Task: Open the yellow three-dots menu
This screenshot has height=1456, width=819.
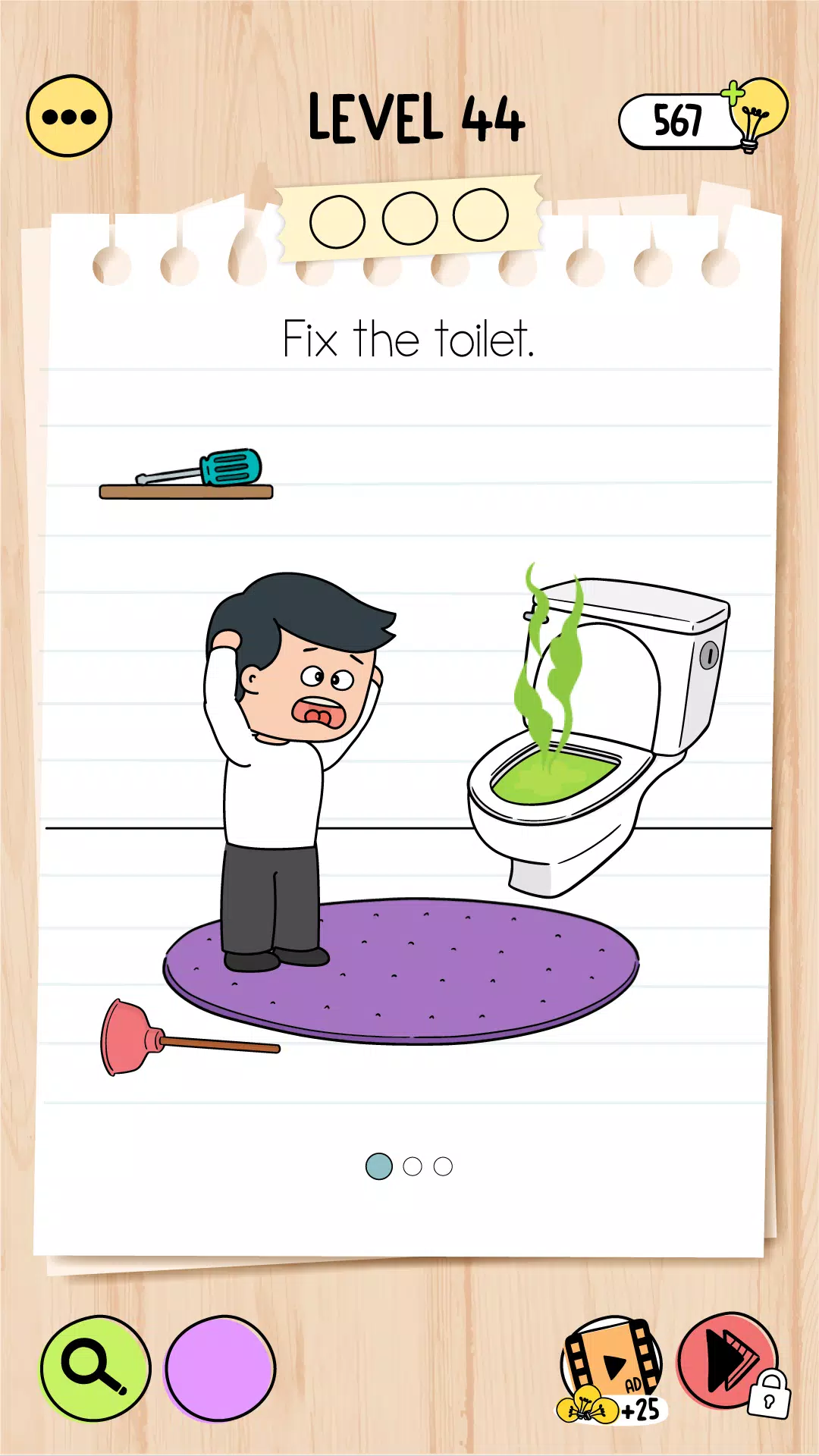Action: pyautogui.click(x=69, y=117)
